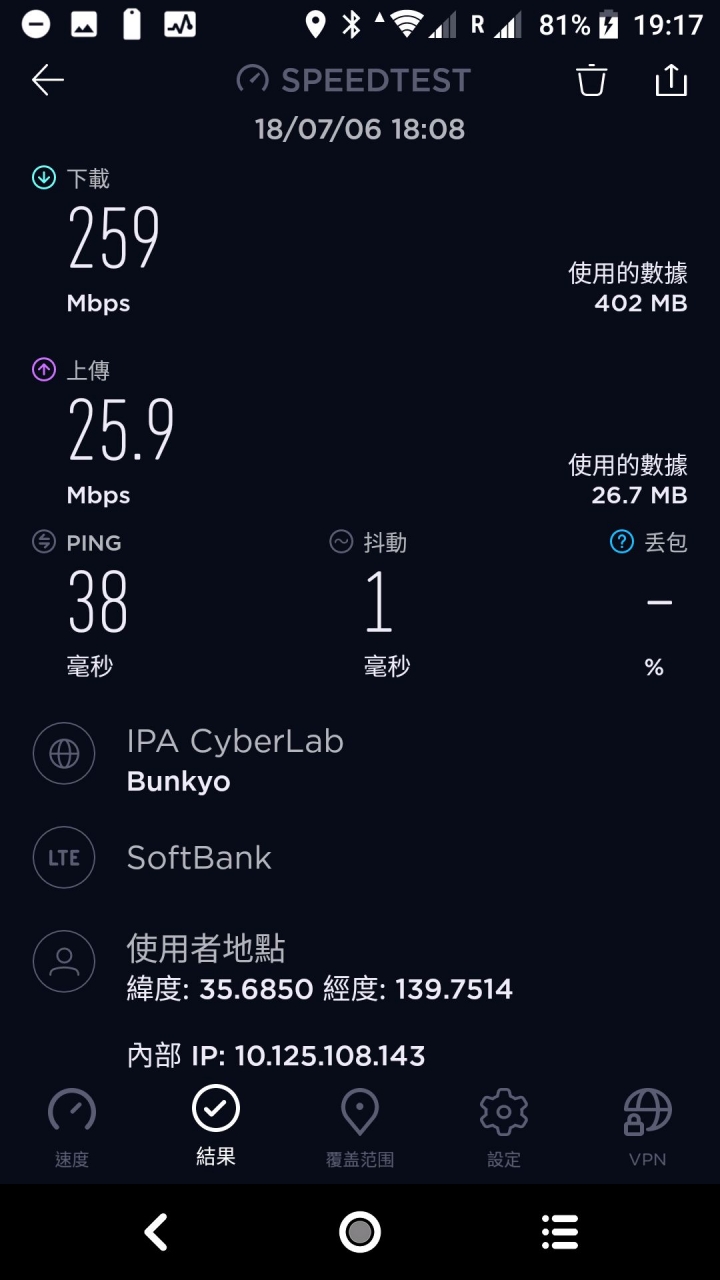This screenshot has width=720, height=1280.
Task: Tap the system home button
Action: [x=360, y=1231]
